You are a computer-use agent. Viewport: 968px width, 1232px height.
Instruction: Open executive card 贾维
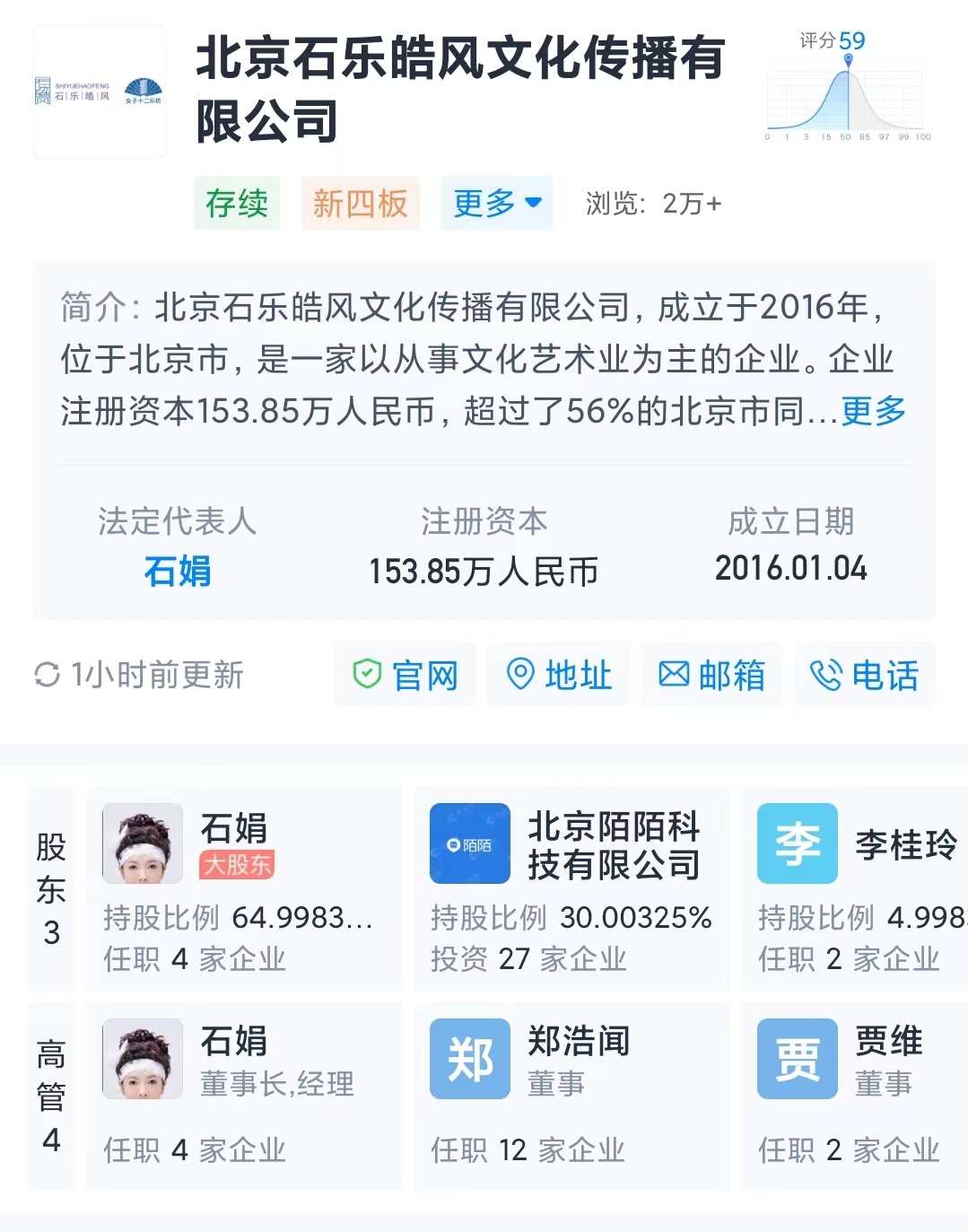click(855, 1097)
